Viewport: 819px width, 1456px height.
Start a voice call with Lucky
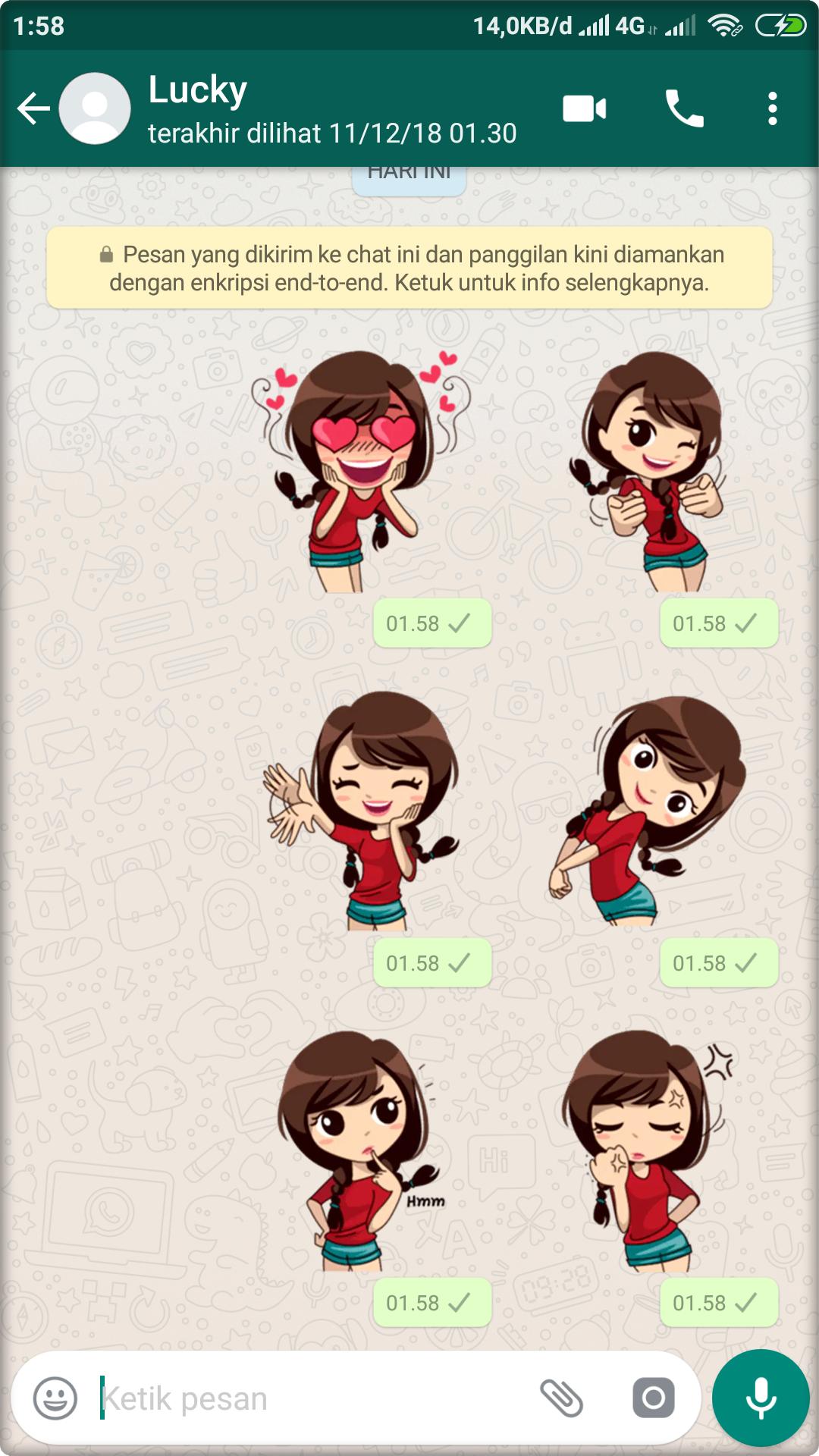click(x=684, y=108)
